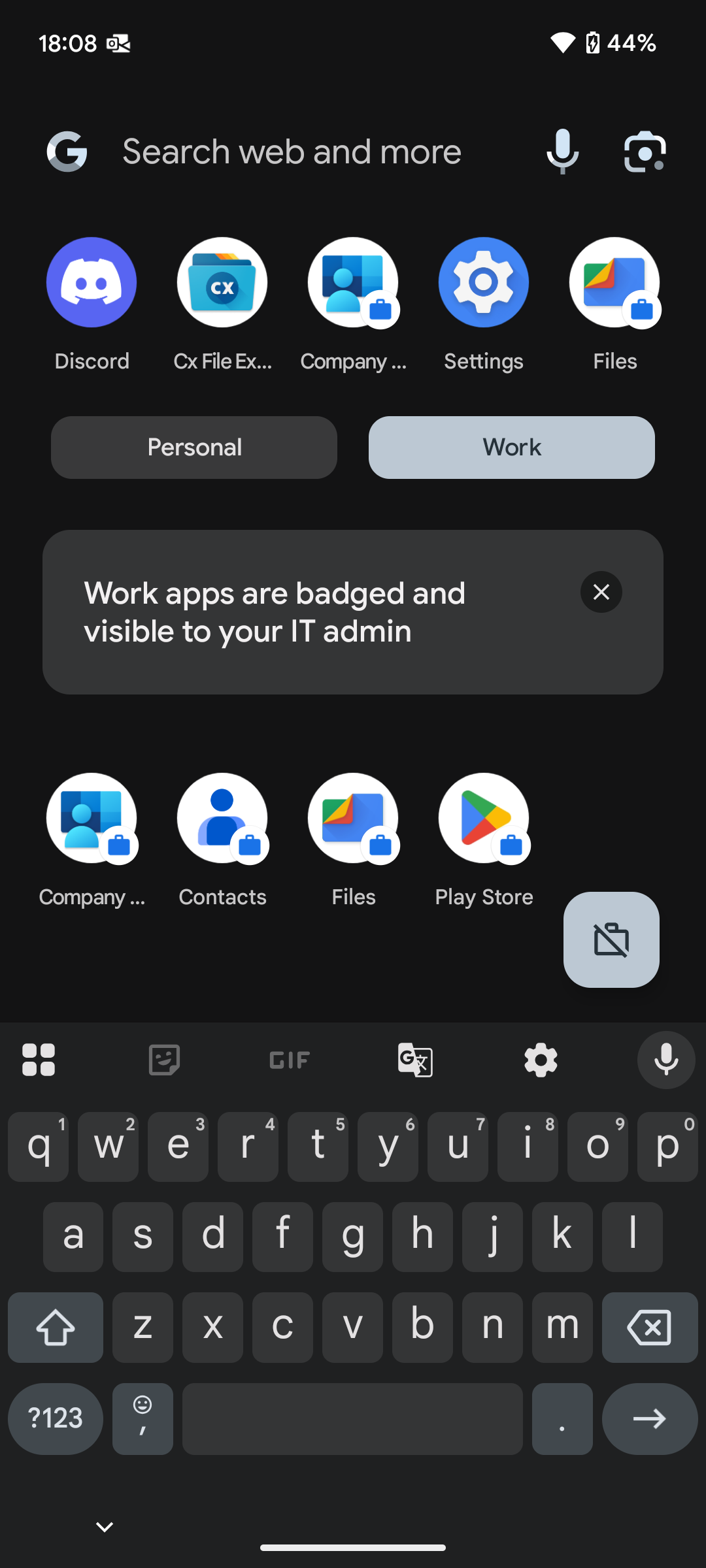This screenshot has height=1568, width=706.
Task: Open keyboard settings gear
Action: click(541, 1060)
